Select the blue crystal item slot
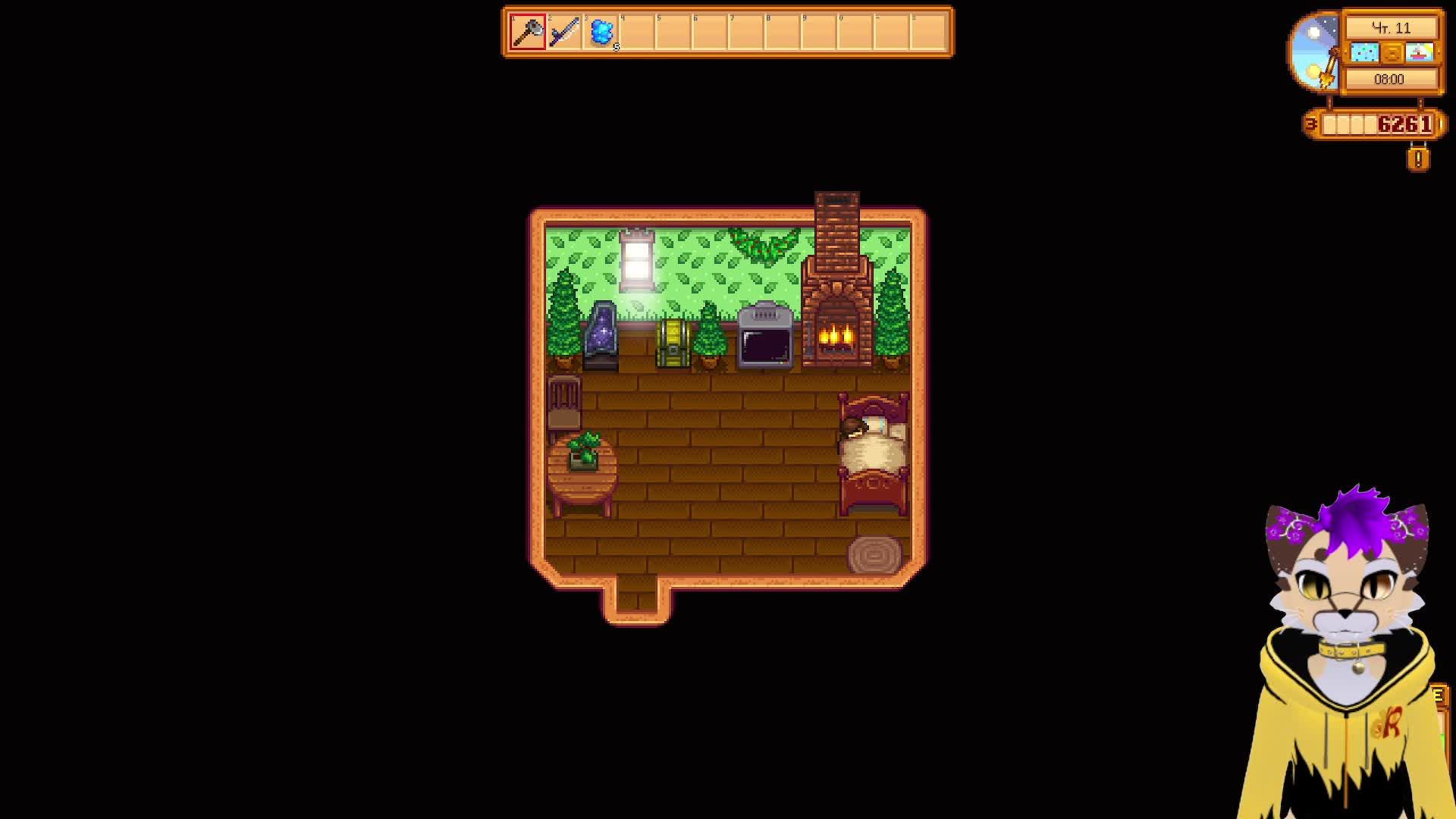1456x819 pixels. tap(601, 33)
